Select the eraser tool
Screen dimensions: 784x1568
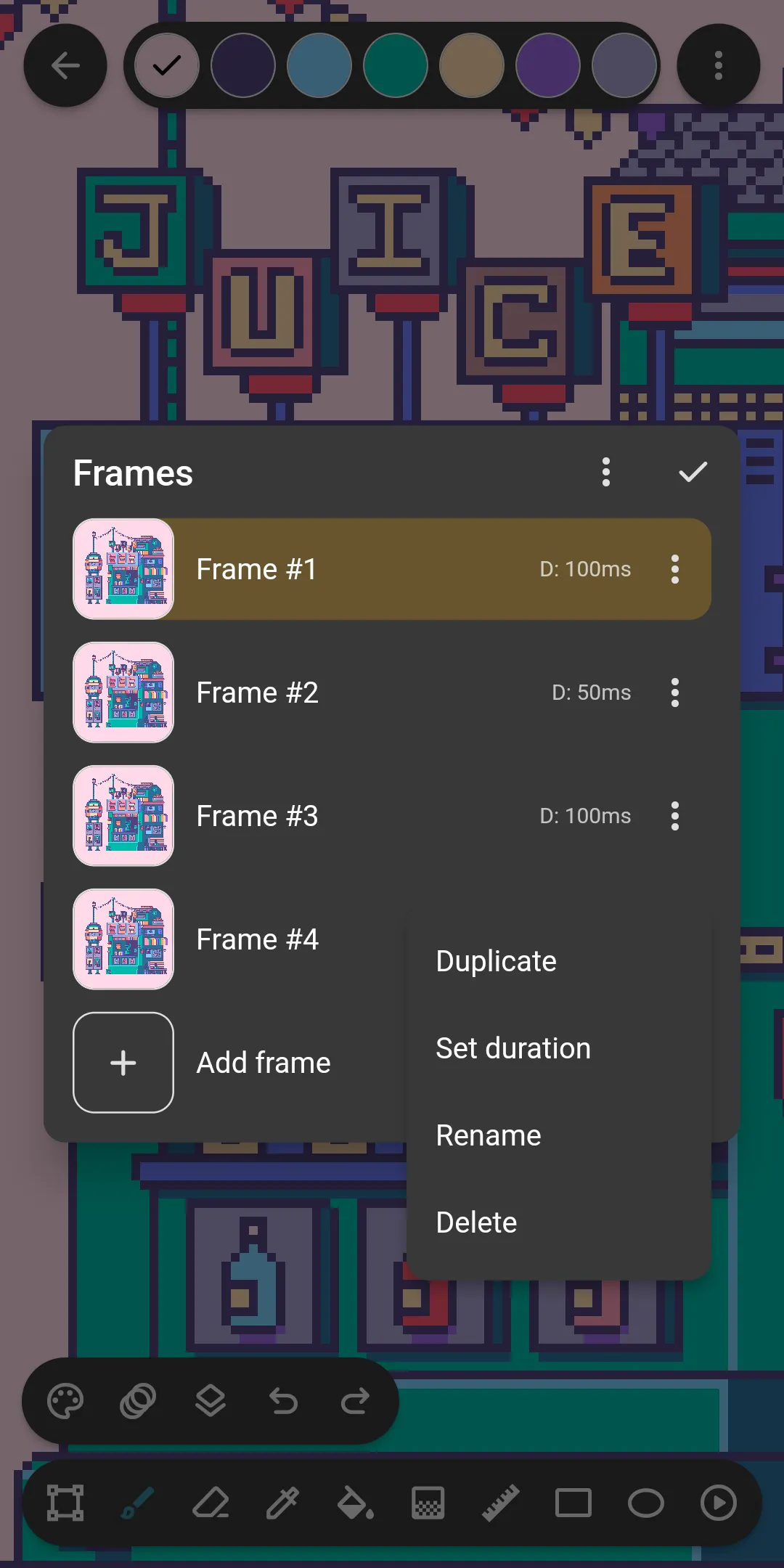(x=211, y=1503)
